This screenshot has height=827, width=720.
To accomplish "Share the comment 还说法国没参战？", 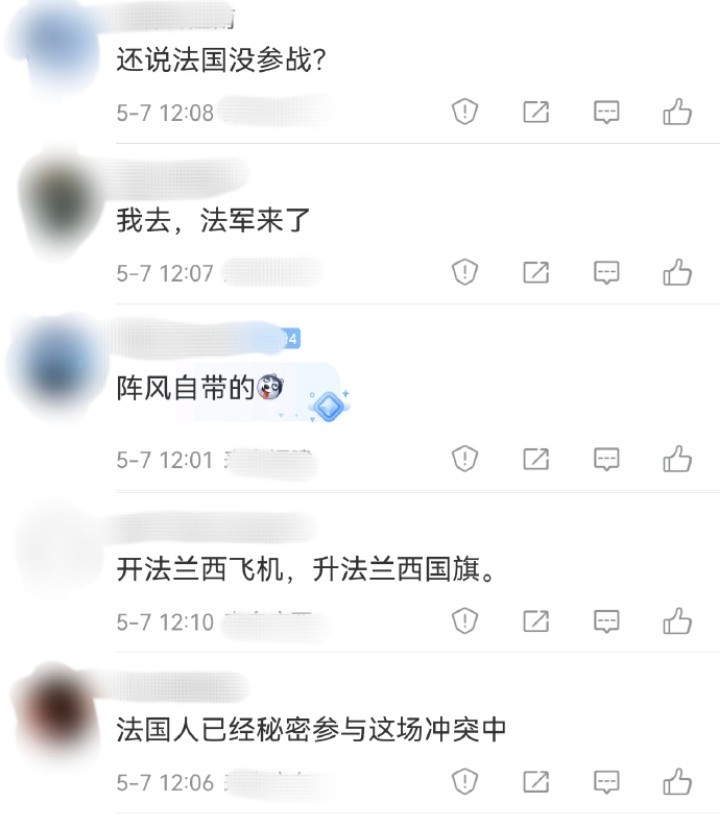I will pos(537,112).
